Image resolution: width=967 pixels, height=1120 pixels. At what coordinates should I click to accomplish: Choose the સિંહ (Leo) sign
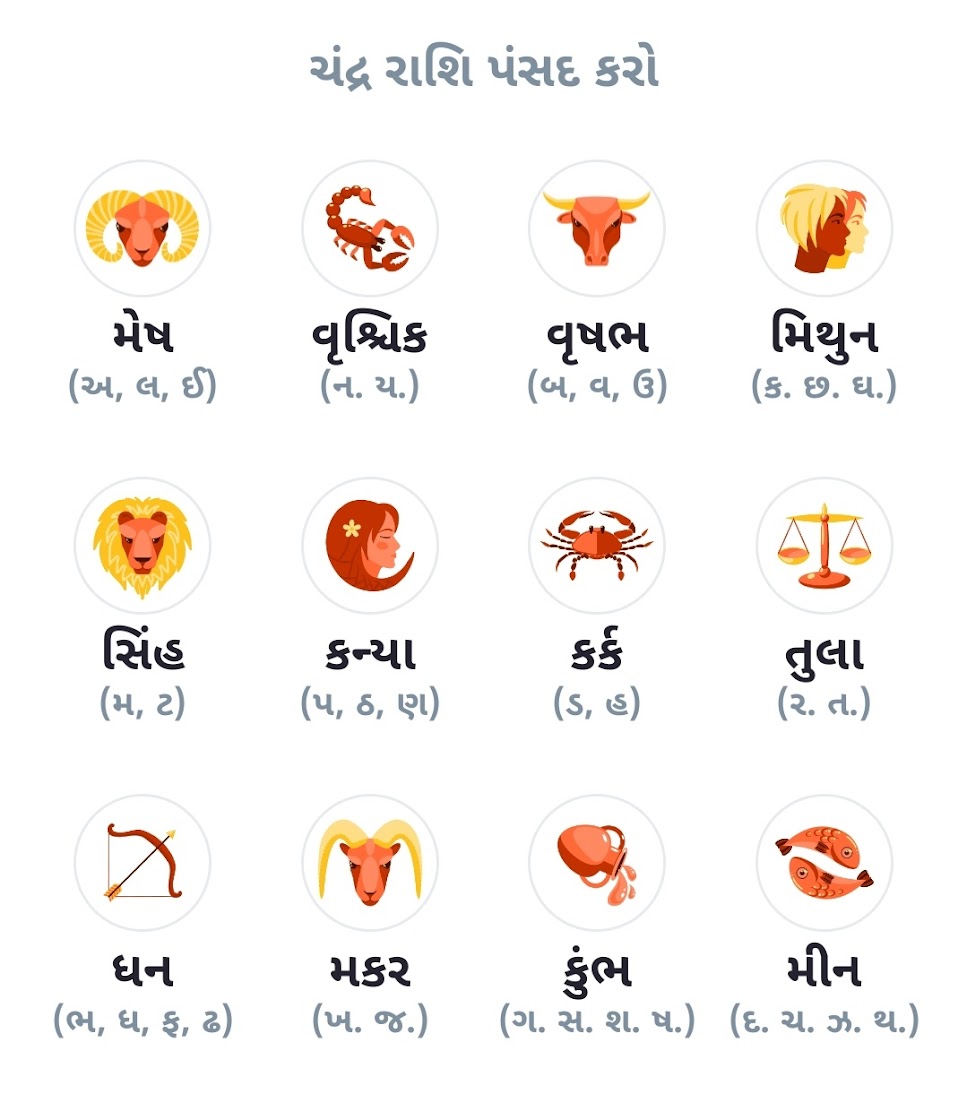coord(142,545)
